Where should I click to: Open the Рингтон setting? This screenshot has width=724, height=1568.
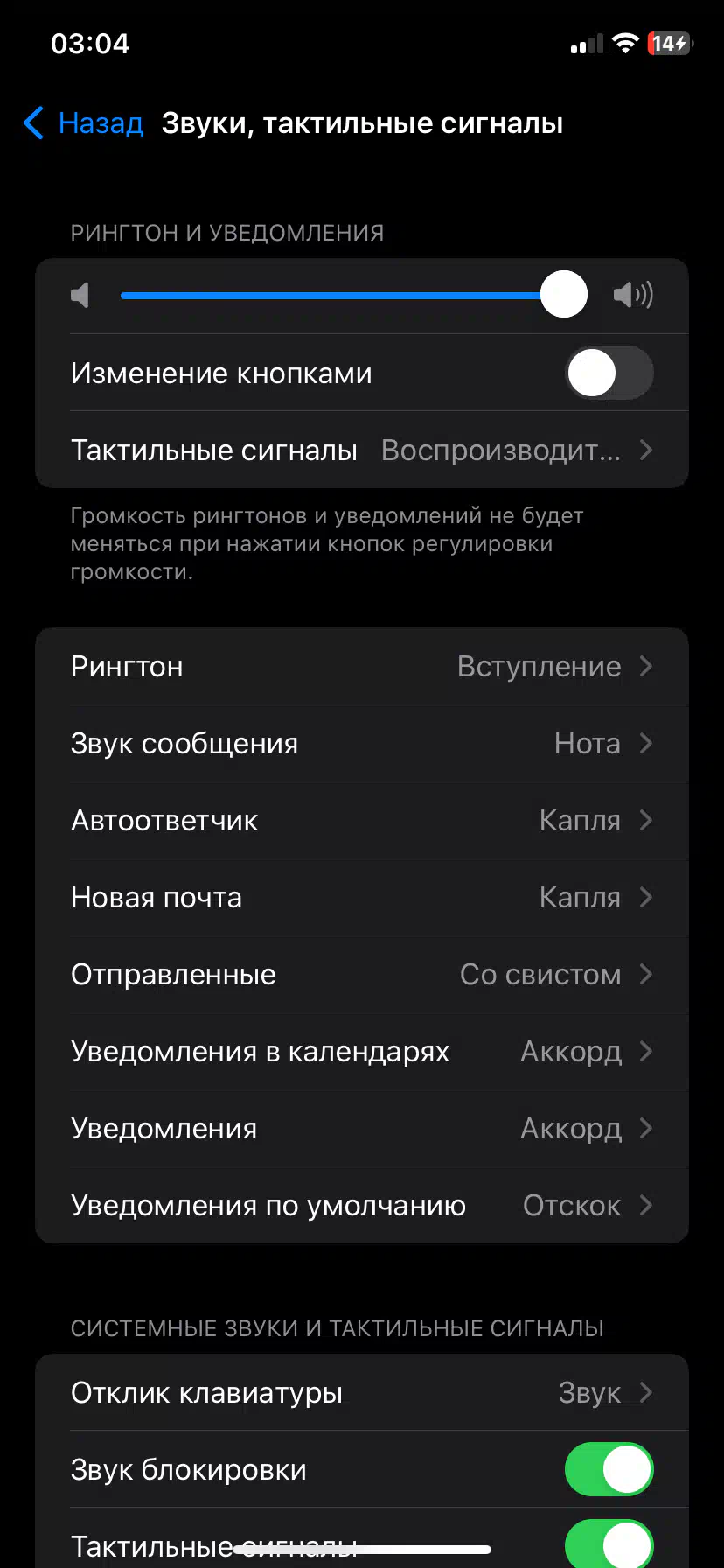[x=362, y=666]
